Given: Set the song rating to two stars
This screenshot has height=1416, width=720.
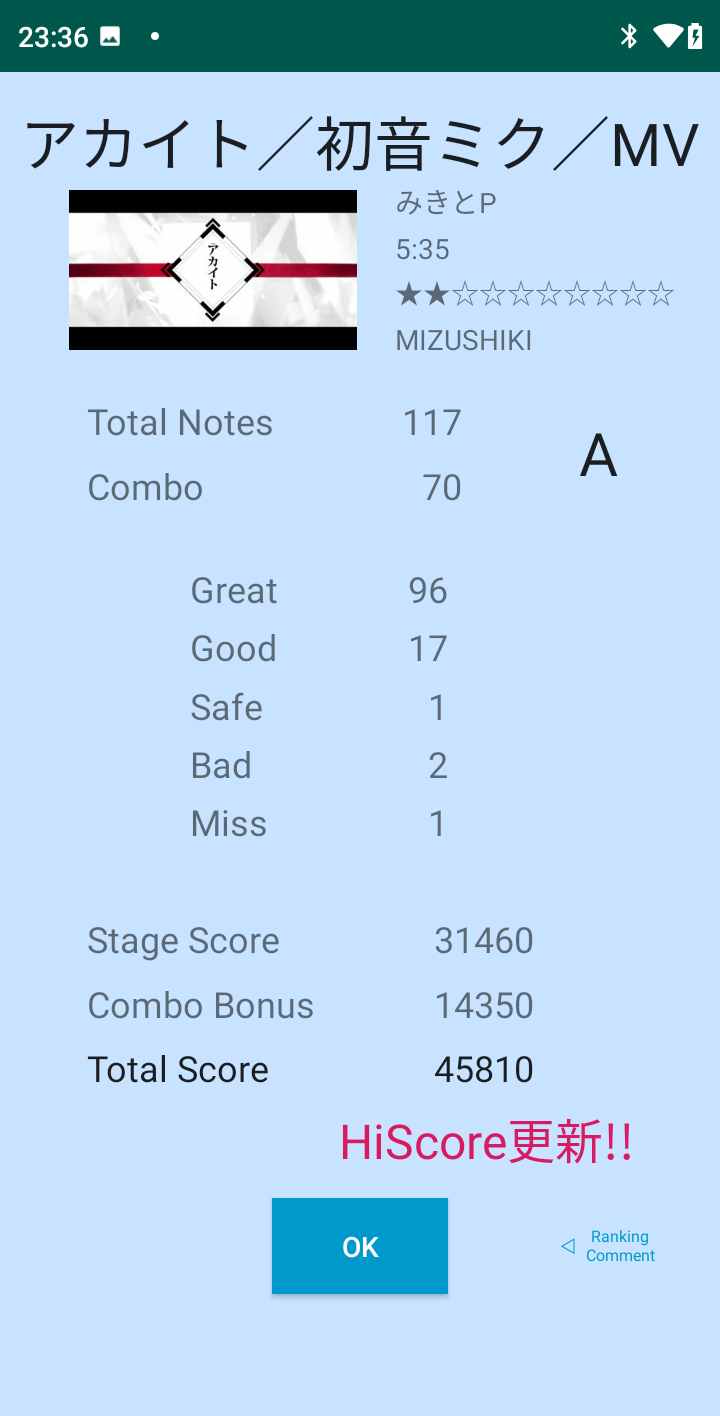Looking at the screenshot, I should tap(436, 293).
